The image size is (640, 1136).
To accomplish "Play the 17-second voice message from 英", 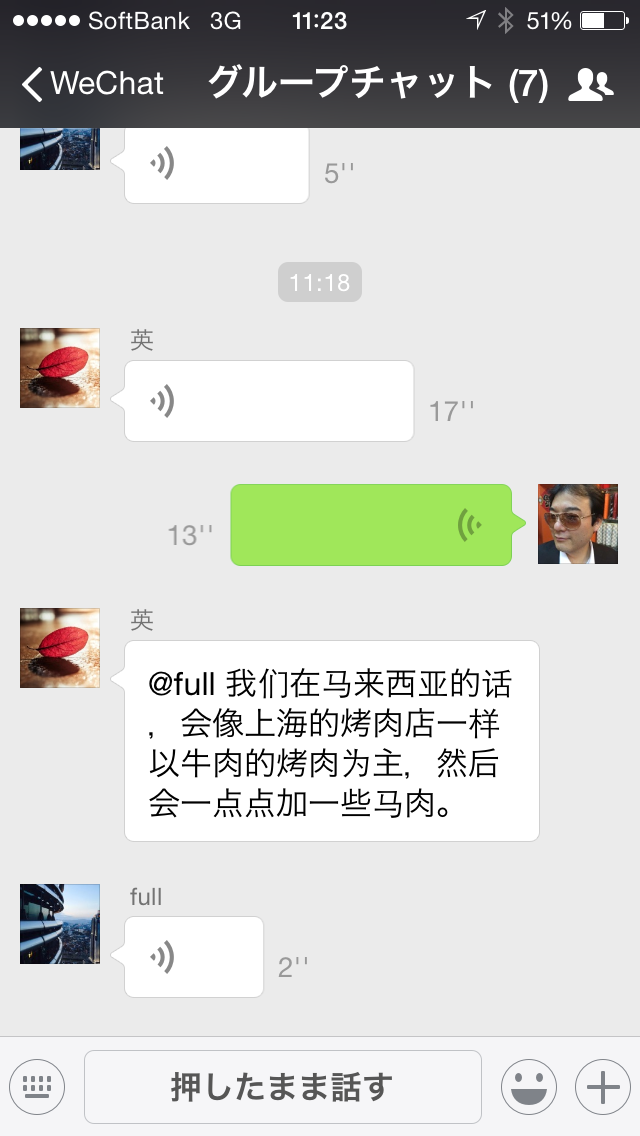I will click(x=268, y=401).
